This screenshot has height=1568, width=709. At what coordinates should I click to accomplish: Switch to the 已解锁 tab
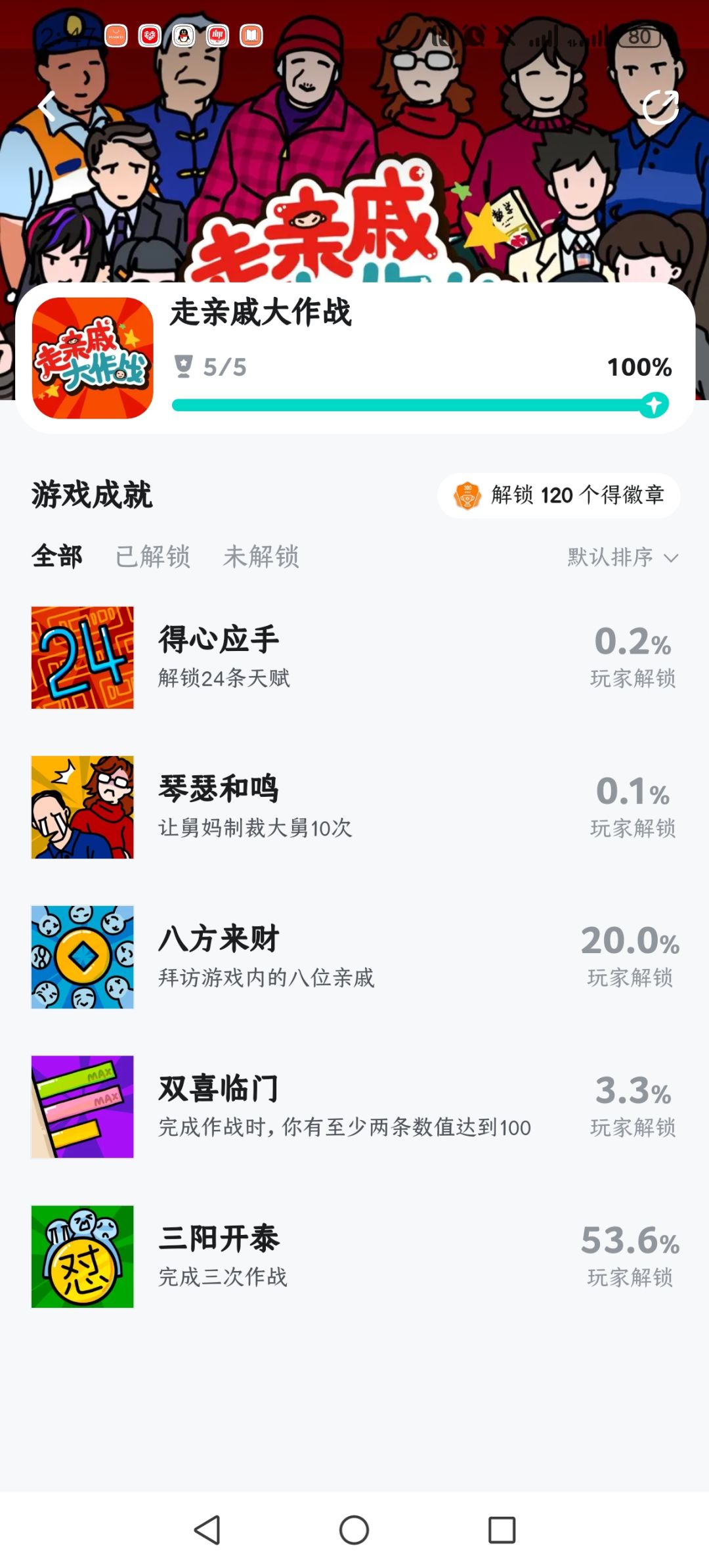[152, 556]
